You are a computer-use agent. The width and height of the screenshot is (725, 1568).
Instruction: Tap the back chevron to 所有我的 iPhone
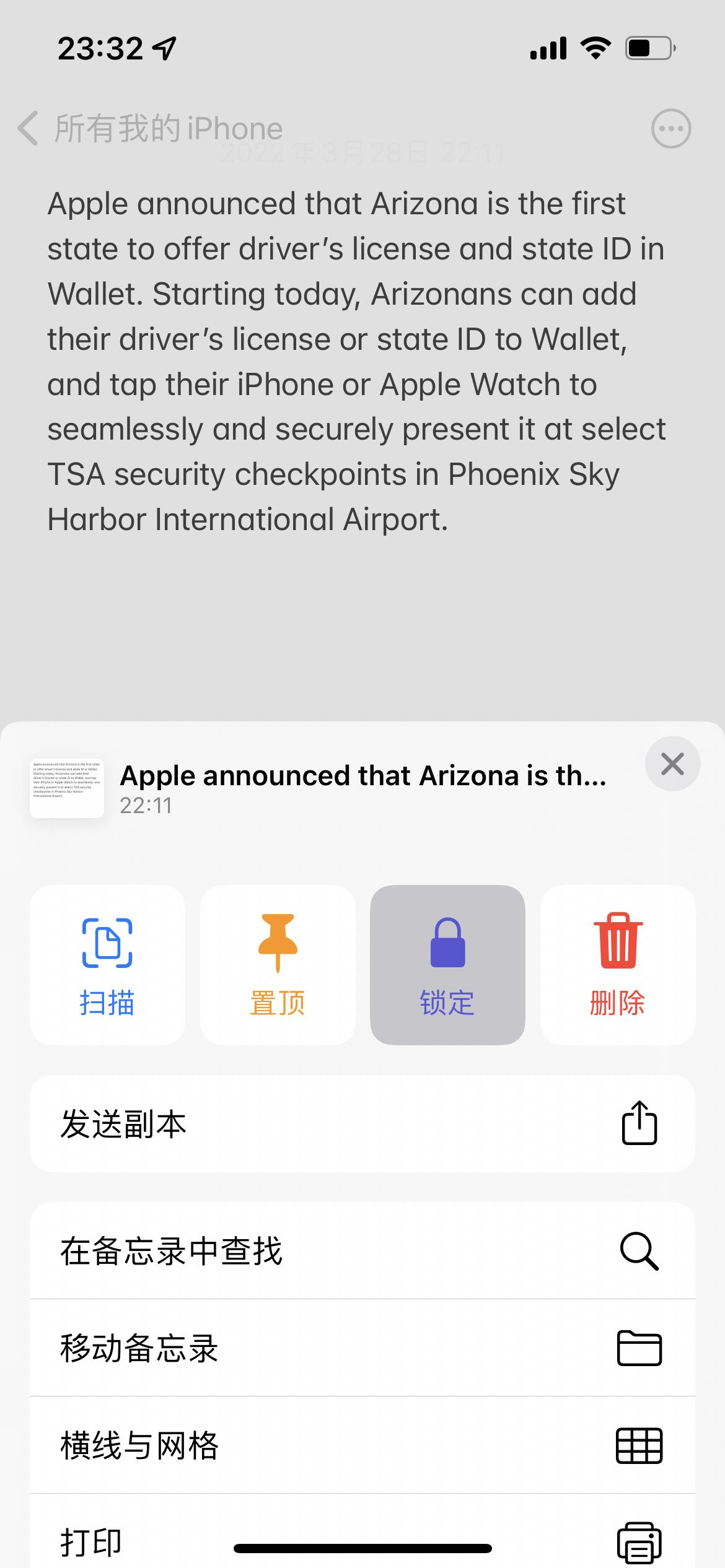27,128
